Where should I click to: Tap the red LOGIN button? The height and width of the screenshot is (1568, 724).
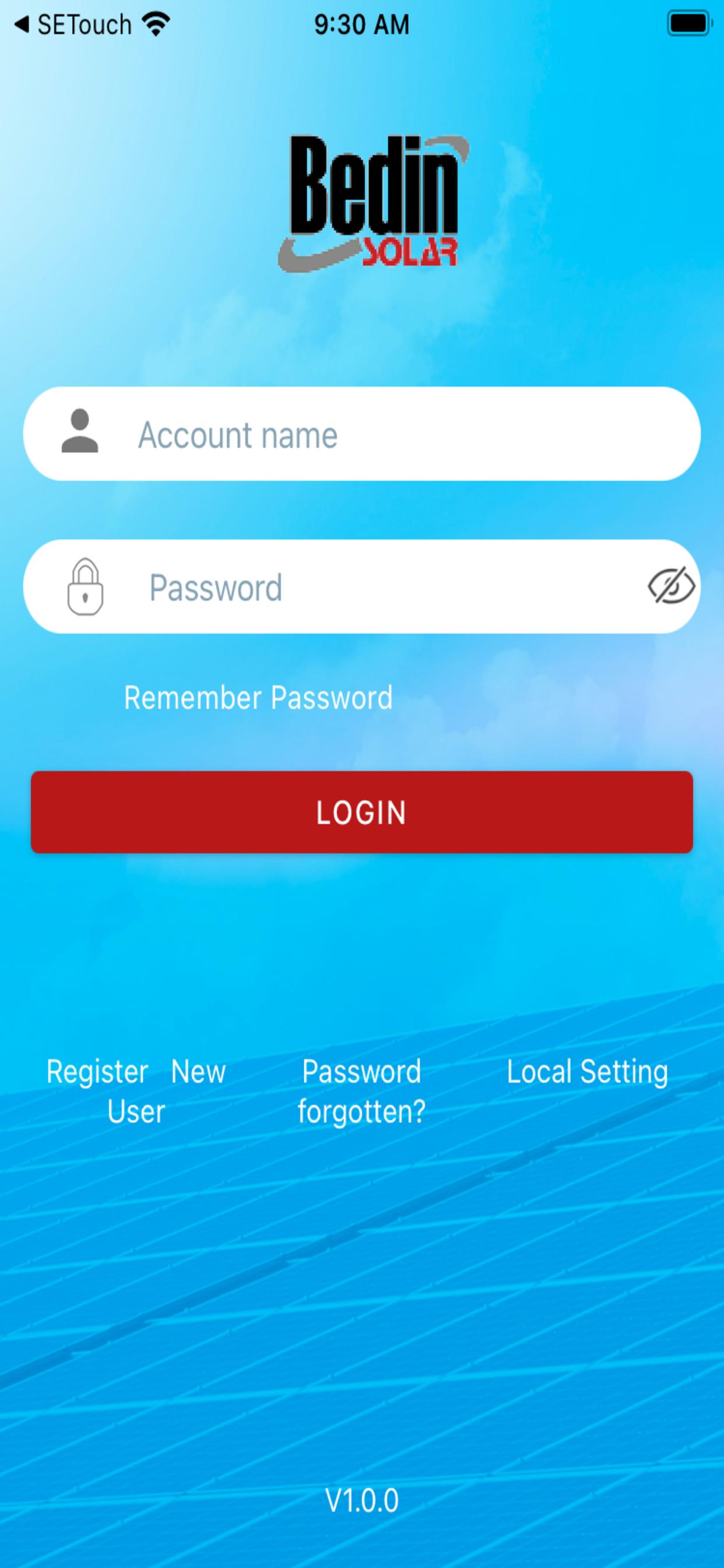[361, 812]
